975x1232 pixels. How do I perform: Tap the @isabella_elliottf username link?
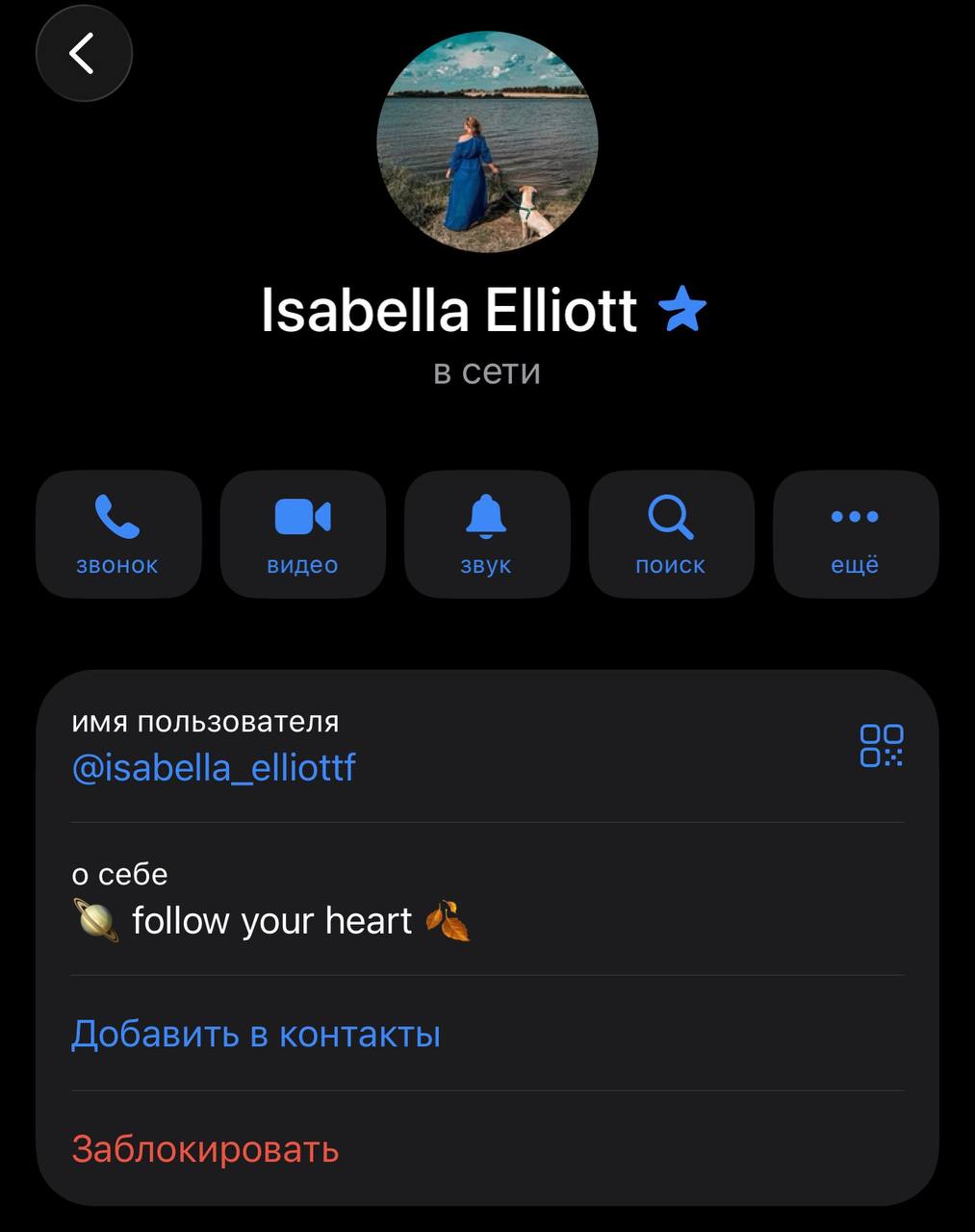(214, 767)
